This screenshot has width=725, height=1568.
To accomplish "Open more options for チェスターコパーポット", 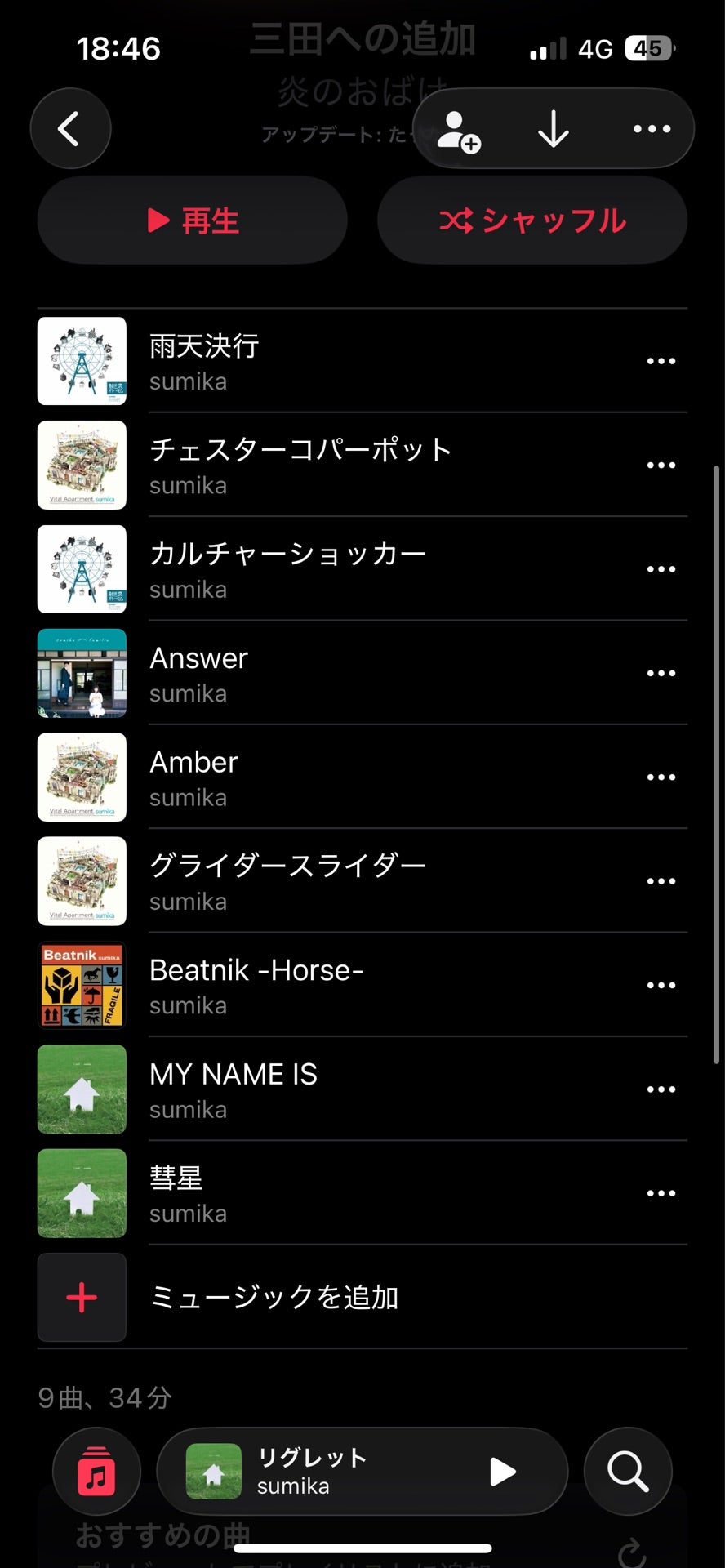I will (x=661, y=465).
